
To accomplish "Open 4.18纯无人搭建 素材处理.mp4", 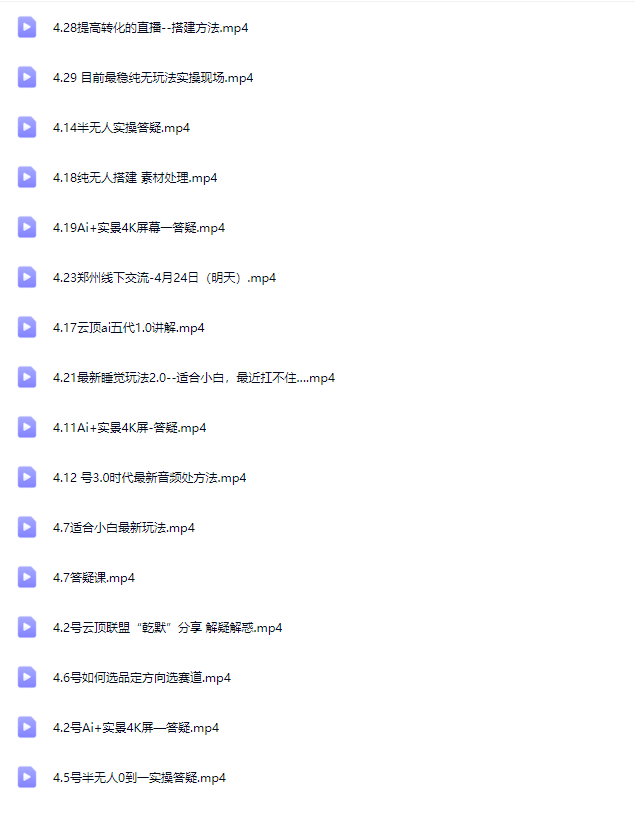I will pyautogui.click(x=134, y=178).
